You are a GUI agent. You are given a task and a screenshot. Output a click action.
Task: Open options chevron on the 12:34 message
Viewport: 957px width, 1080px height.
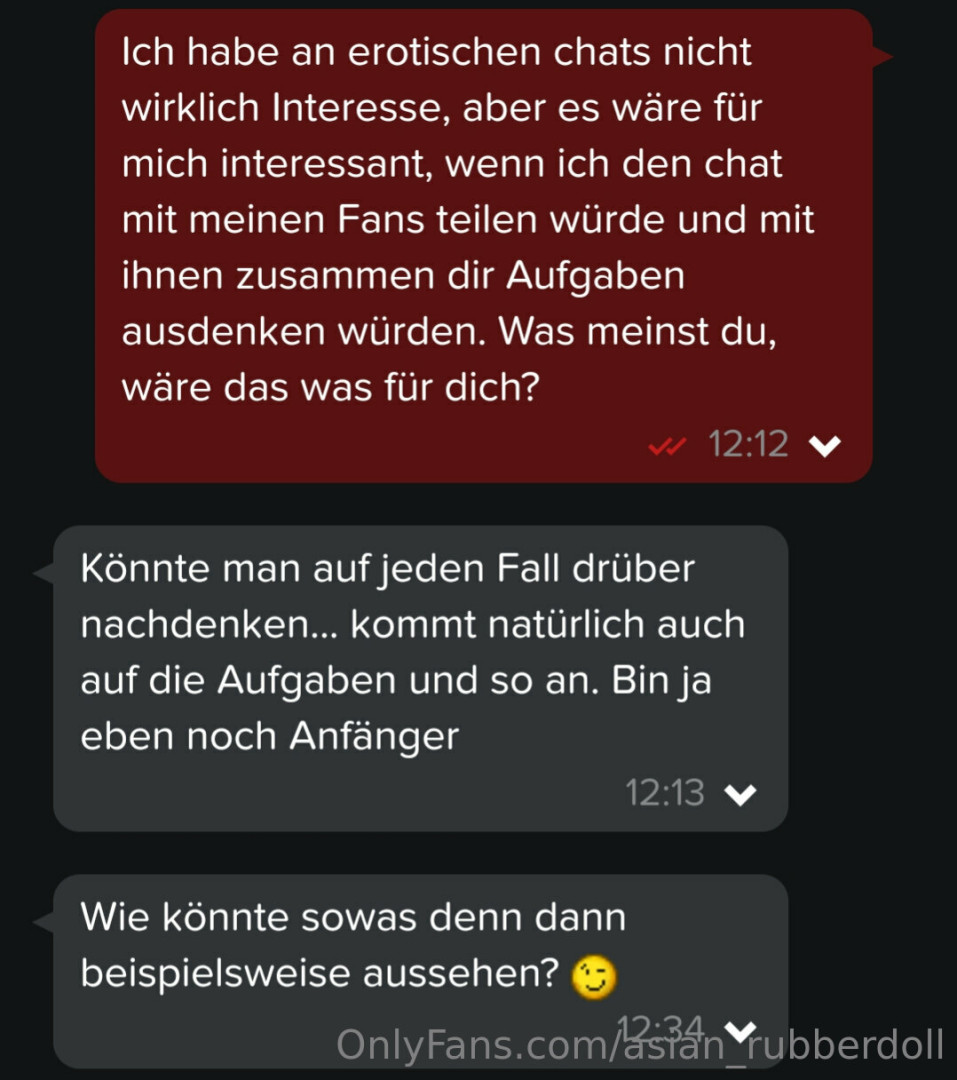(740, 1030)
